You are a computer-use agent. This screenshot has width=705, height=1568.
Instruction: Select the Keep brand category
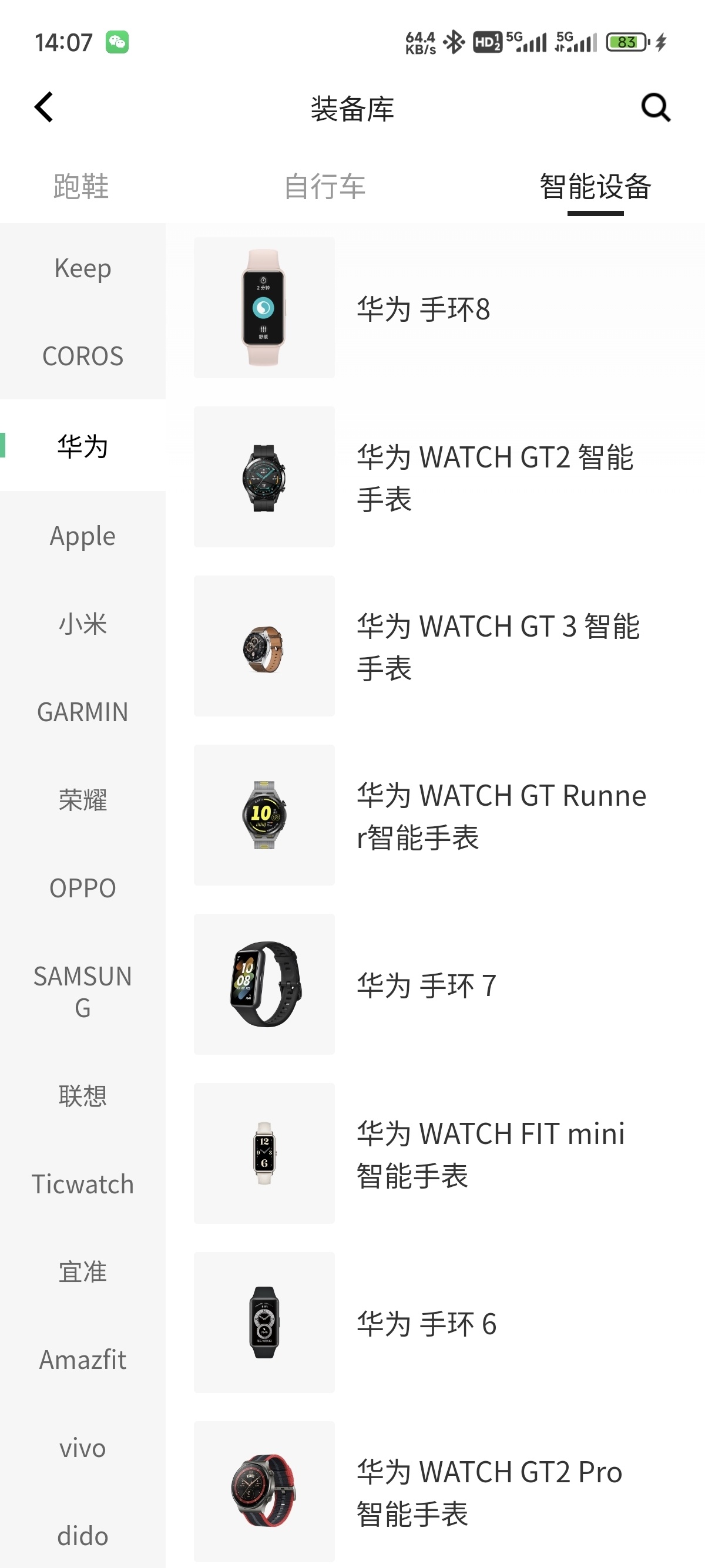pyautogui.click(x=83, y=268)
